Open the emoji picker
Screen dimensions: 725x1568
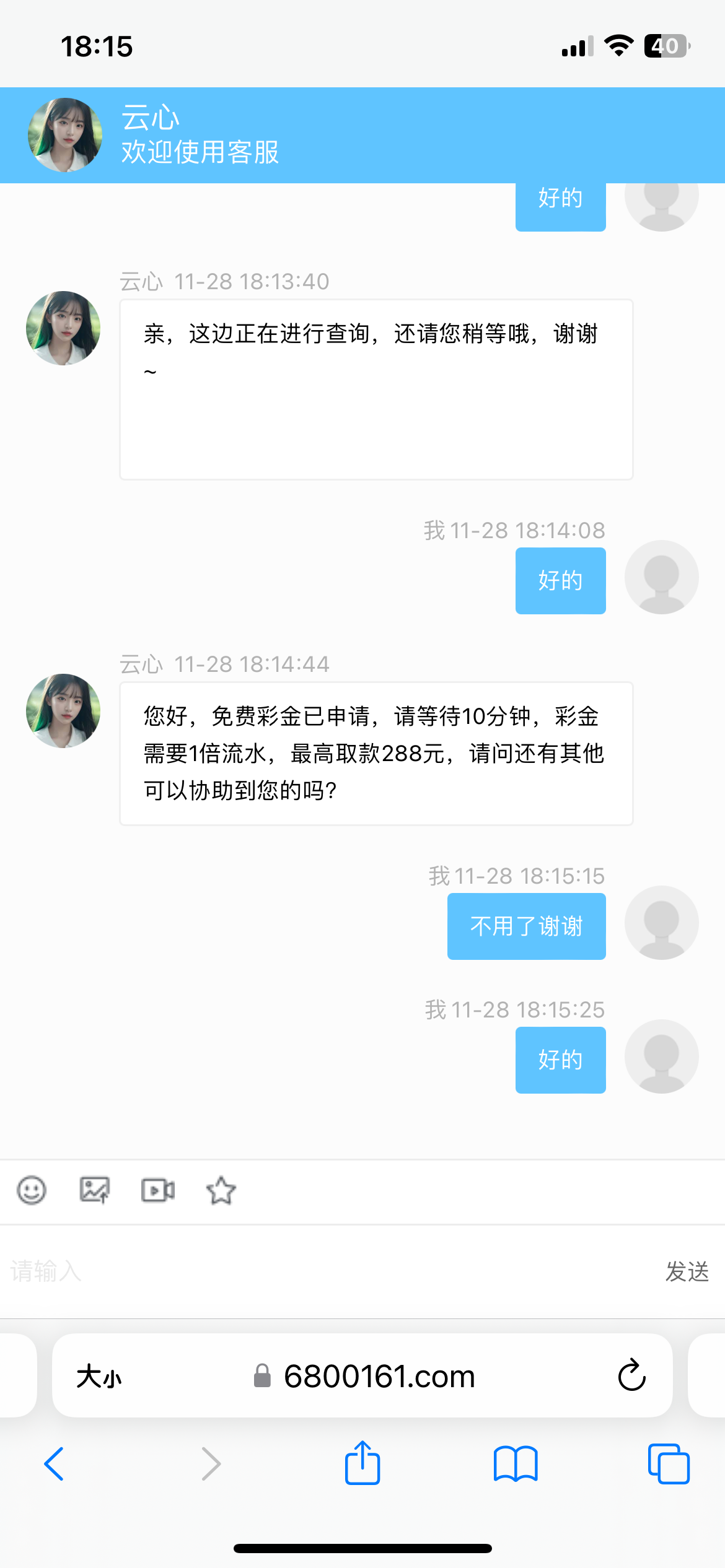coord(32,1190)
